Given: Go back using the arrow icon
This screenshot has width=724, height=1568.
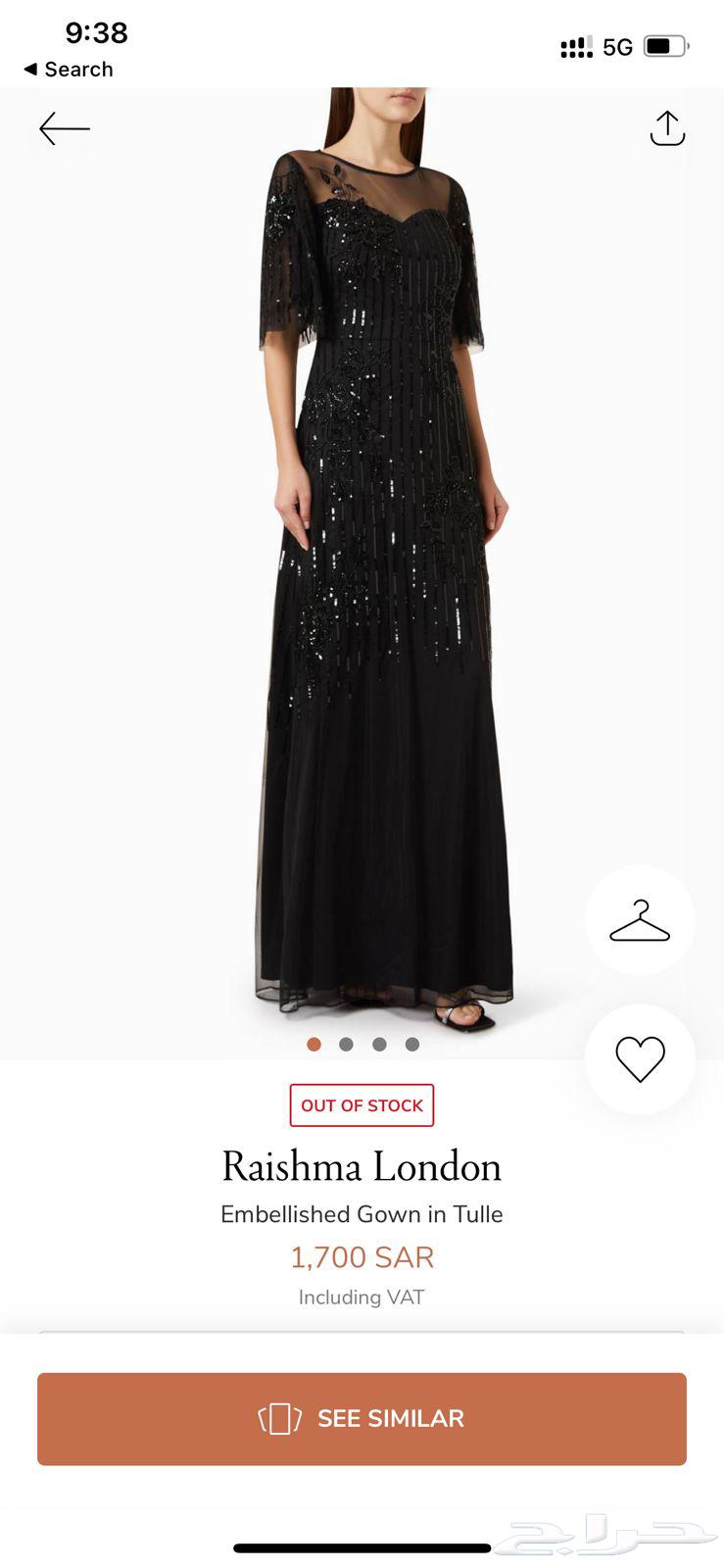Looking at the screenshot, I should coord(65,128).
